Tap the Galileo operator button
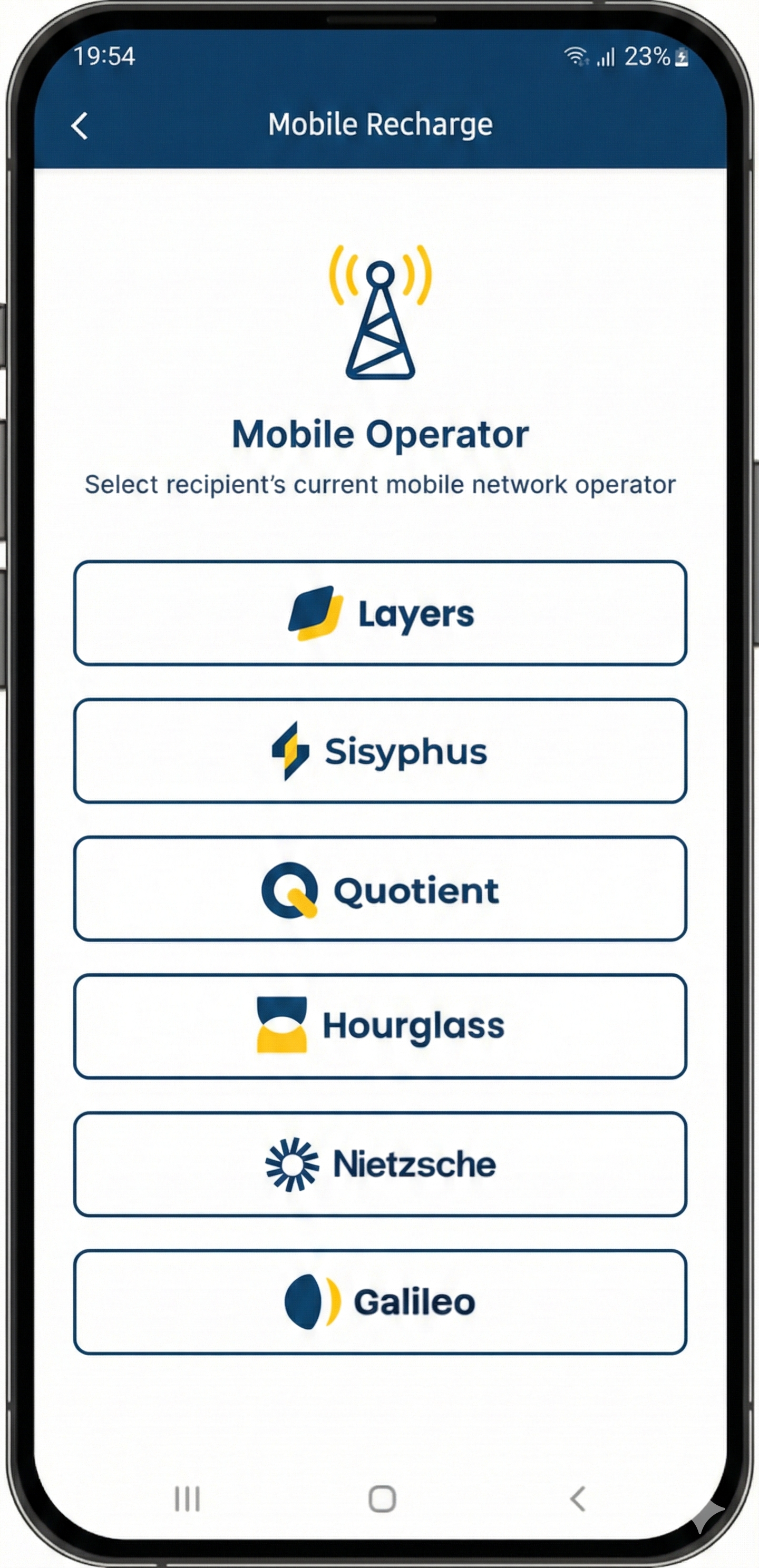 click(380, 1302)
